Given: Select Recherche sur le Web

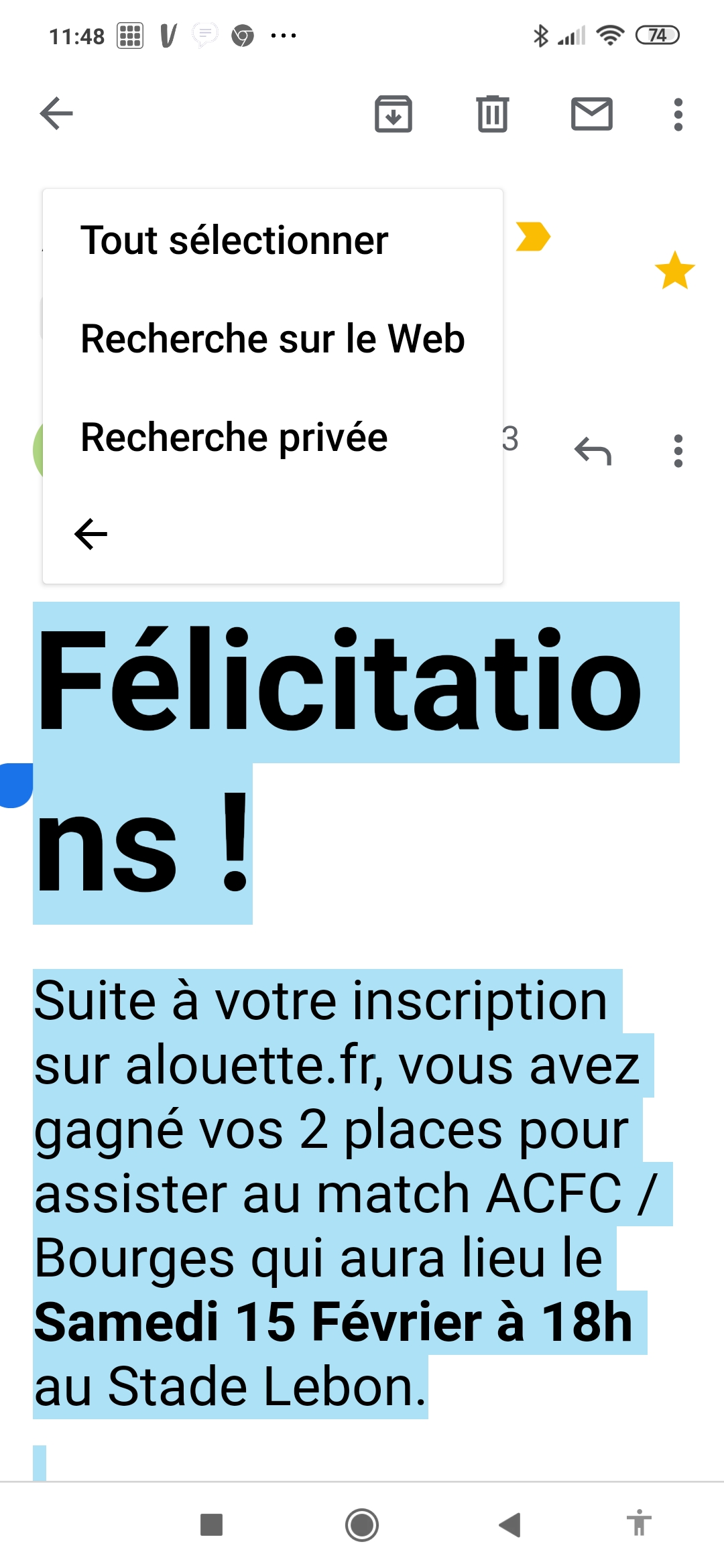Looking at the screenshot, I should (x=272, y=338).
